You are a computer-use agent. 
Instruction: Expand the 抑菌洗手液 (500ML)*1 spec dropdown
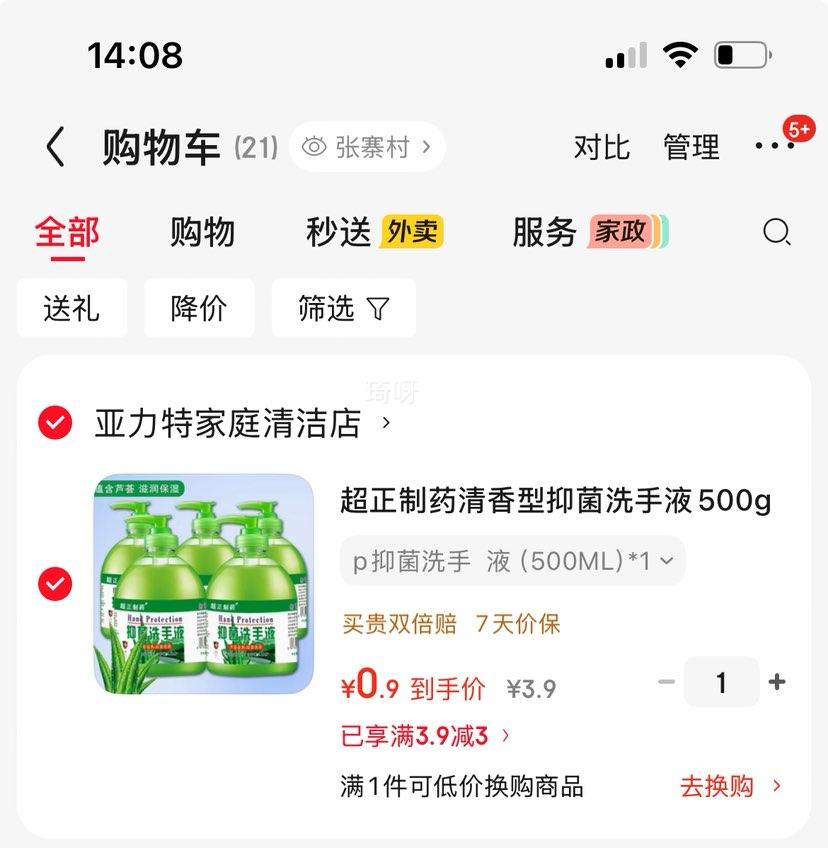pos(512,561)
